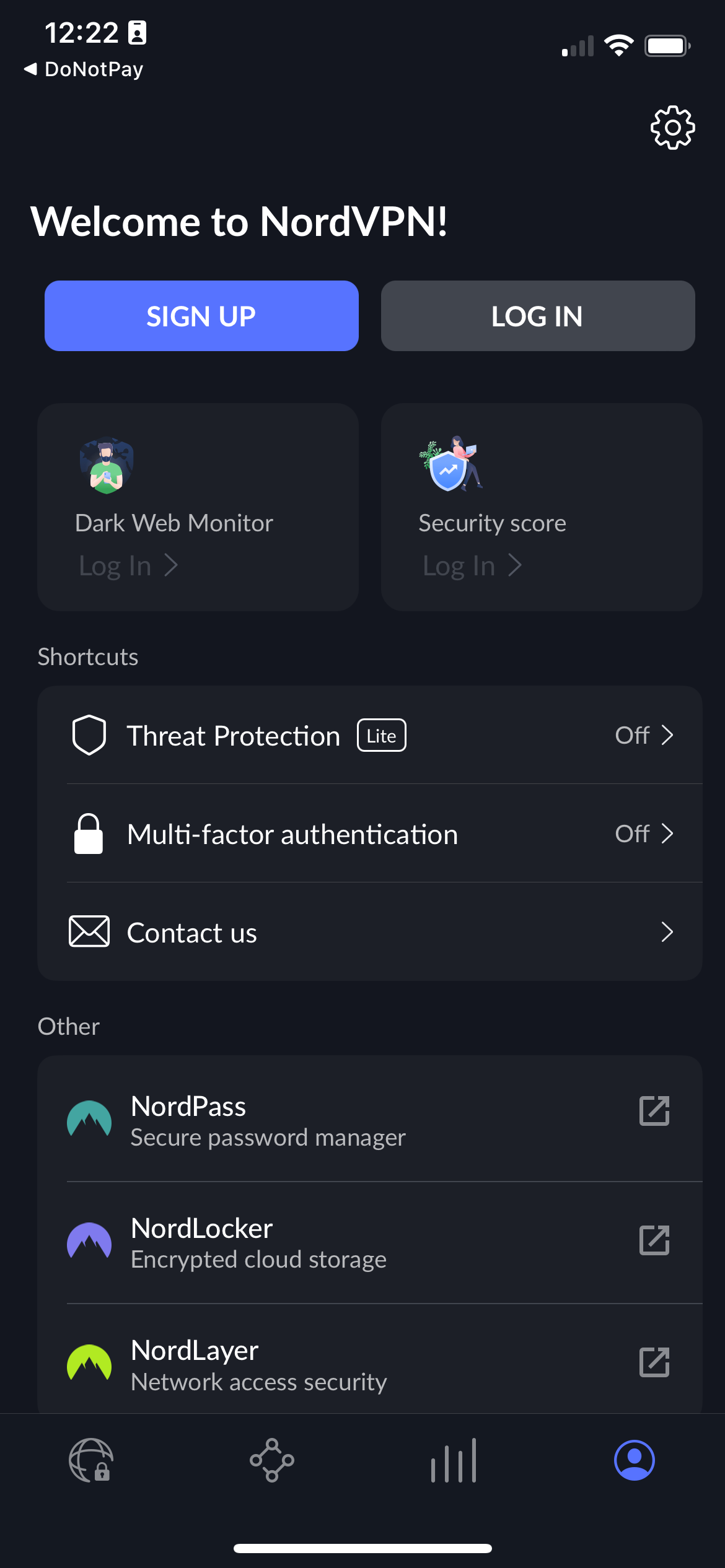Open NordLayer via its external link icon
This screenshot has width=725, height=1568.
click(x=655, y=1362)
